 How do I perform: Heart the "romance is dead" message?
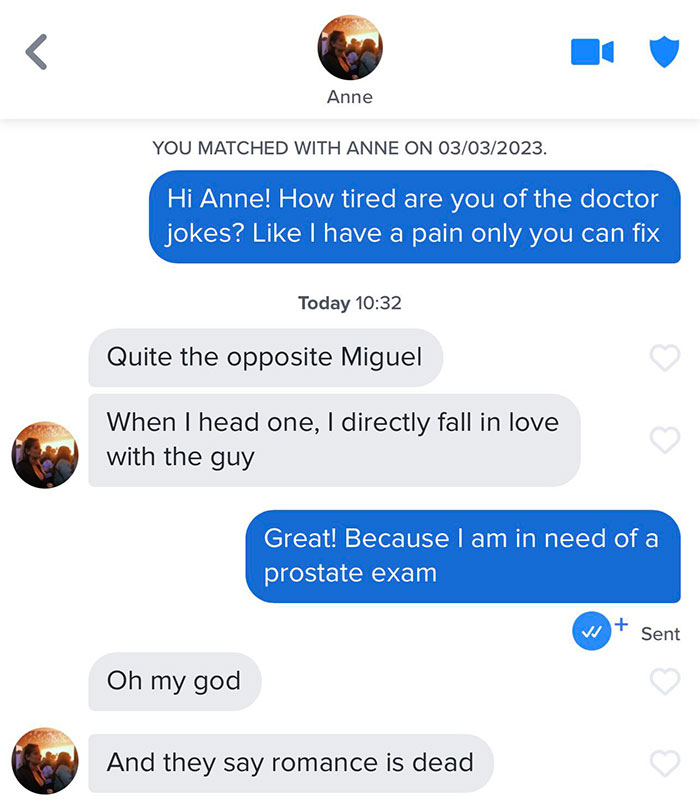tap(664, 763)
